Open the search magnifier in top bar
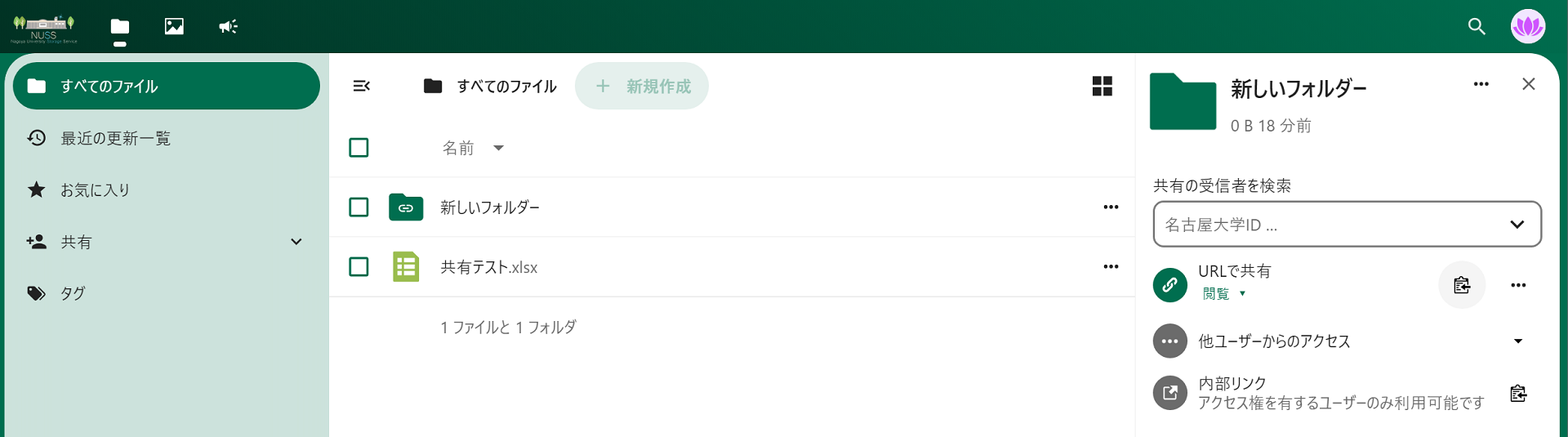Screen dimensions: 1568x437 1476,26
